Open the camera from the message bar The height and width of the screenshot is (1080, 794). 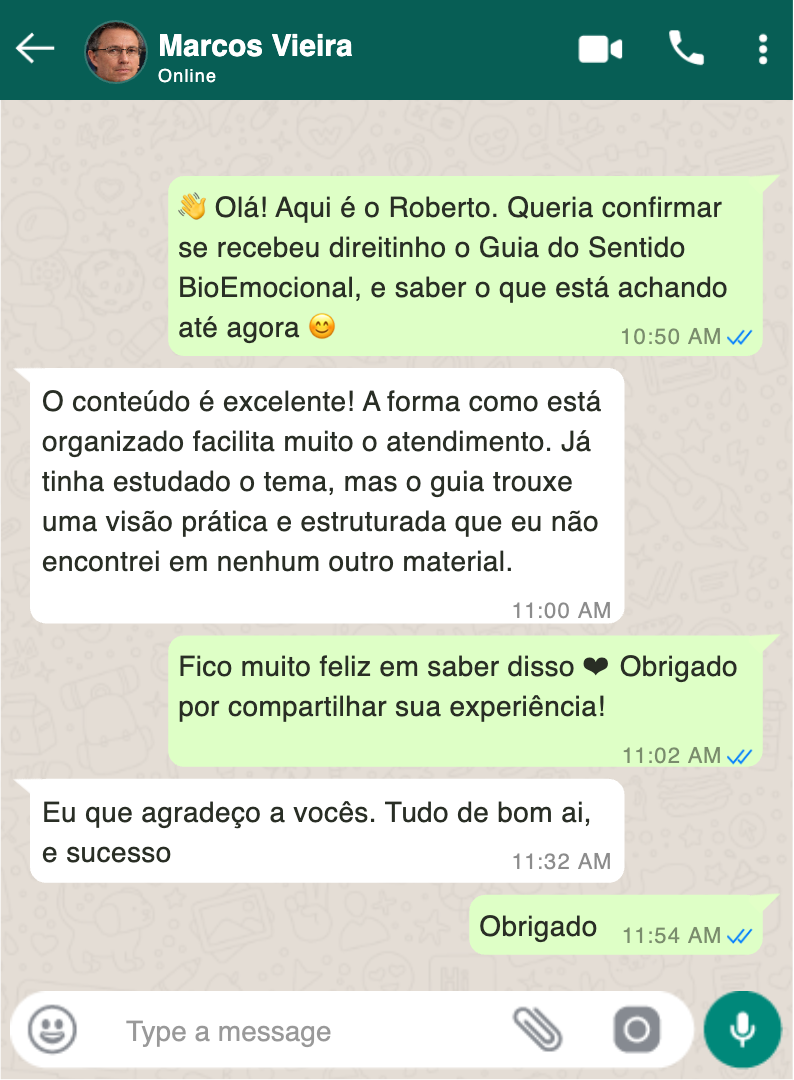click(x=637, y=1030)
